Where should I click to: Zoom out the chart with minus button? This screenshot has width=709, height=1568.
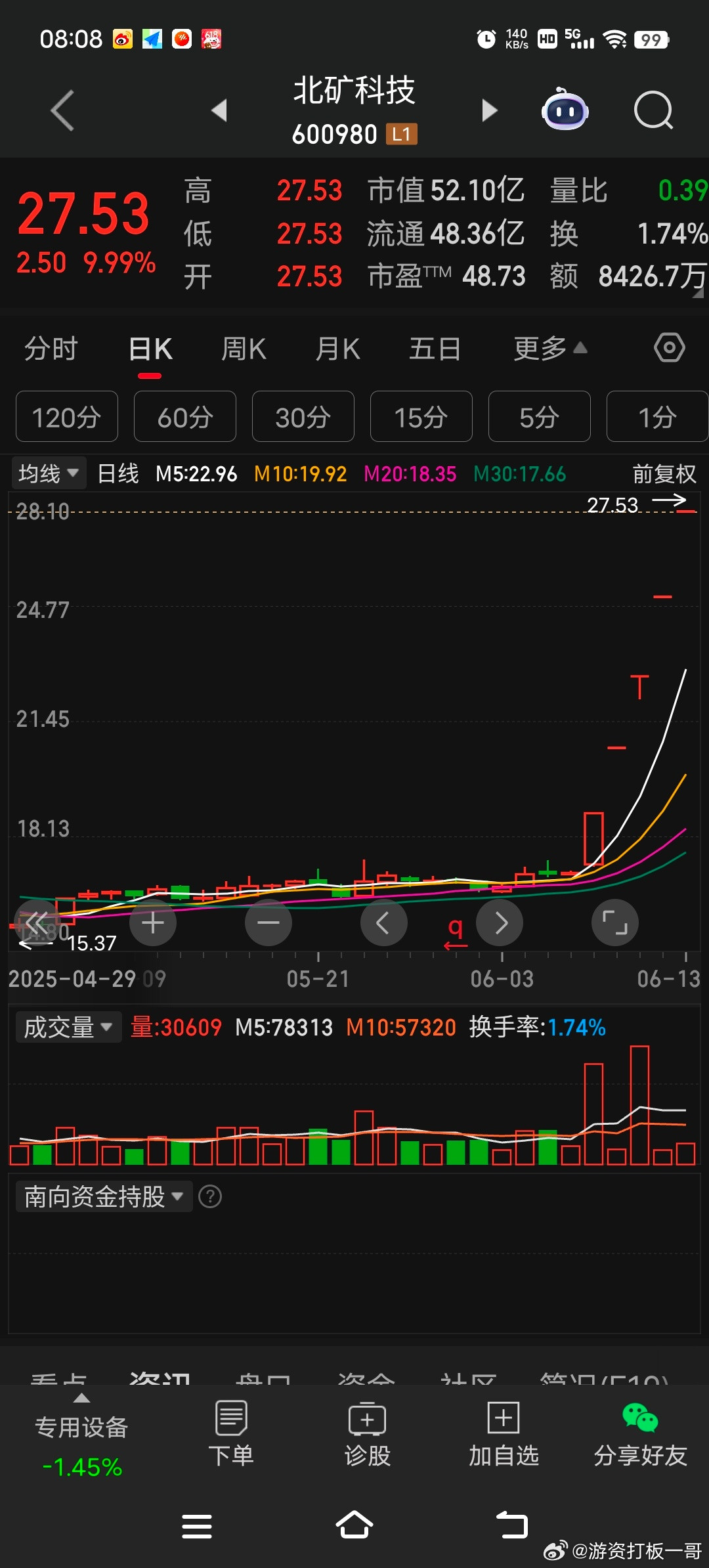(269, 923)
